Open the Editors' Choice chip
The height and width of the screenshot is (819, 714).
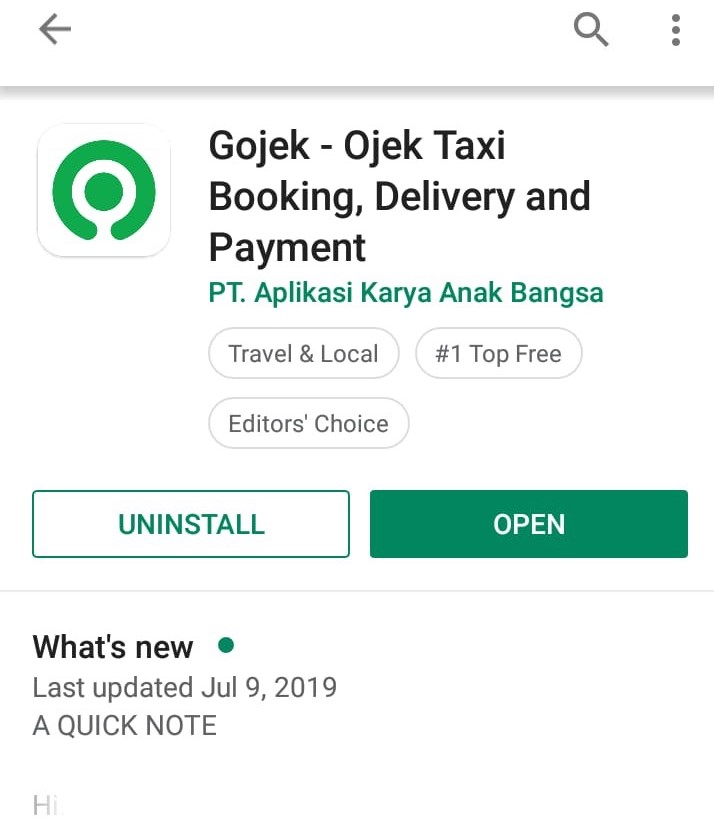(x=308, y=423)
